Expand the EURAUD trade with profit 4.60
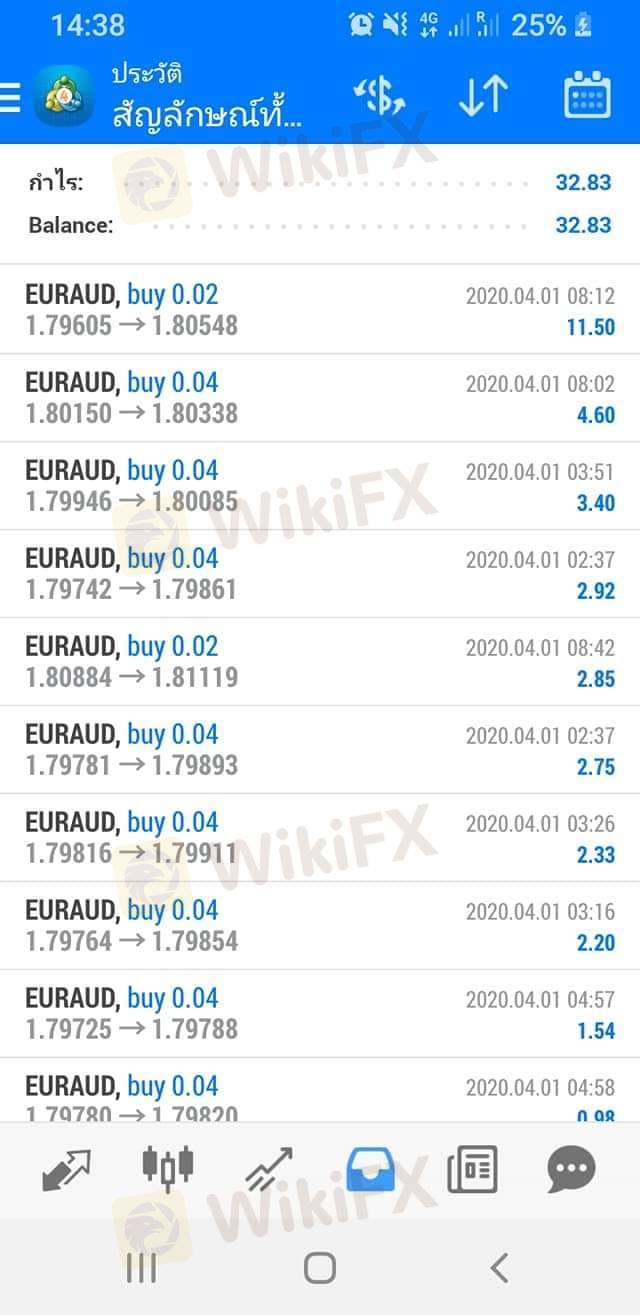 pos(320,398)
